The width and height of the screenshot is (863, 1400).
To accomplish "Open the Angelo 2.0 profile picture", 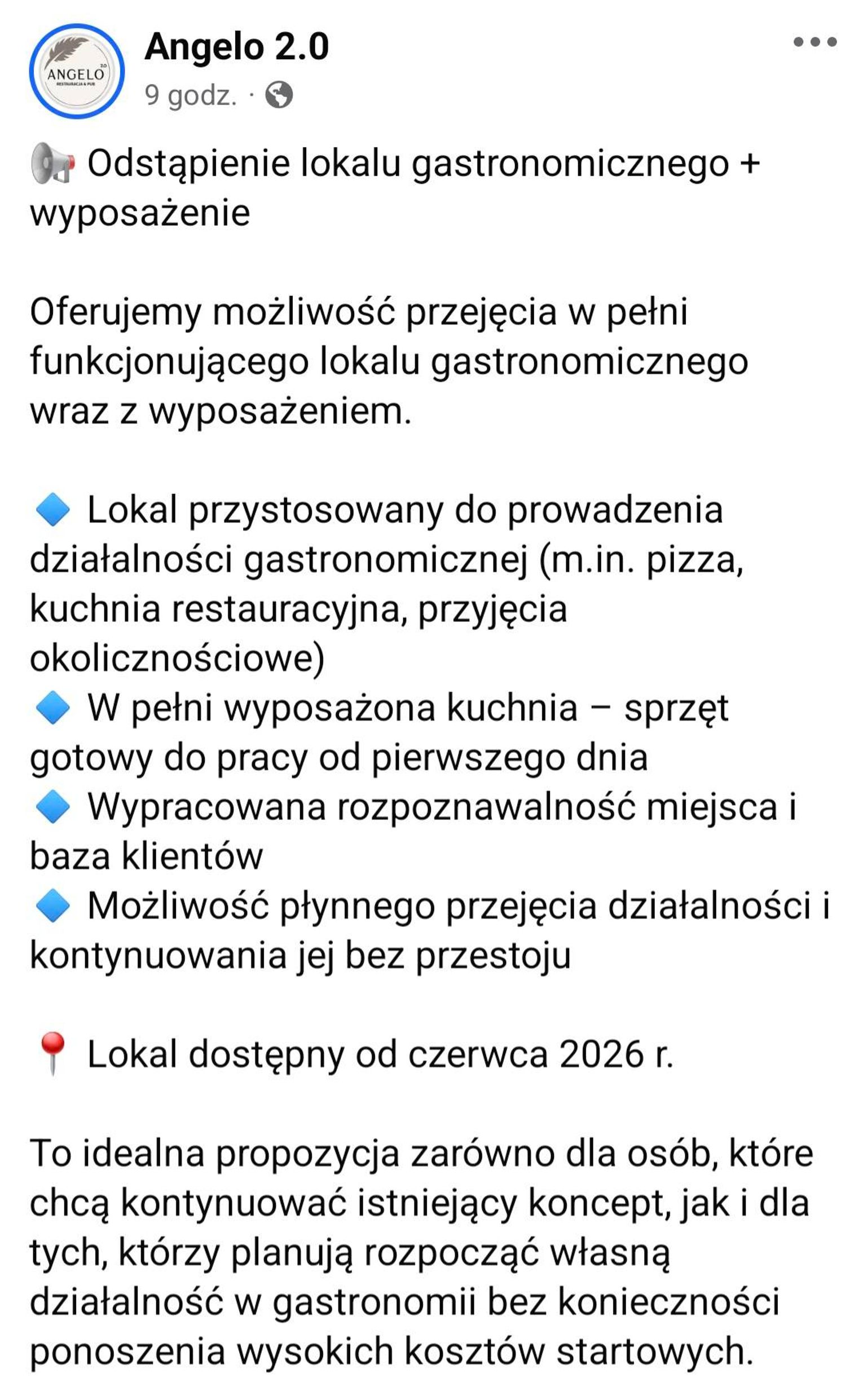I will coord(77,70).
